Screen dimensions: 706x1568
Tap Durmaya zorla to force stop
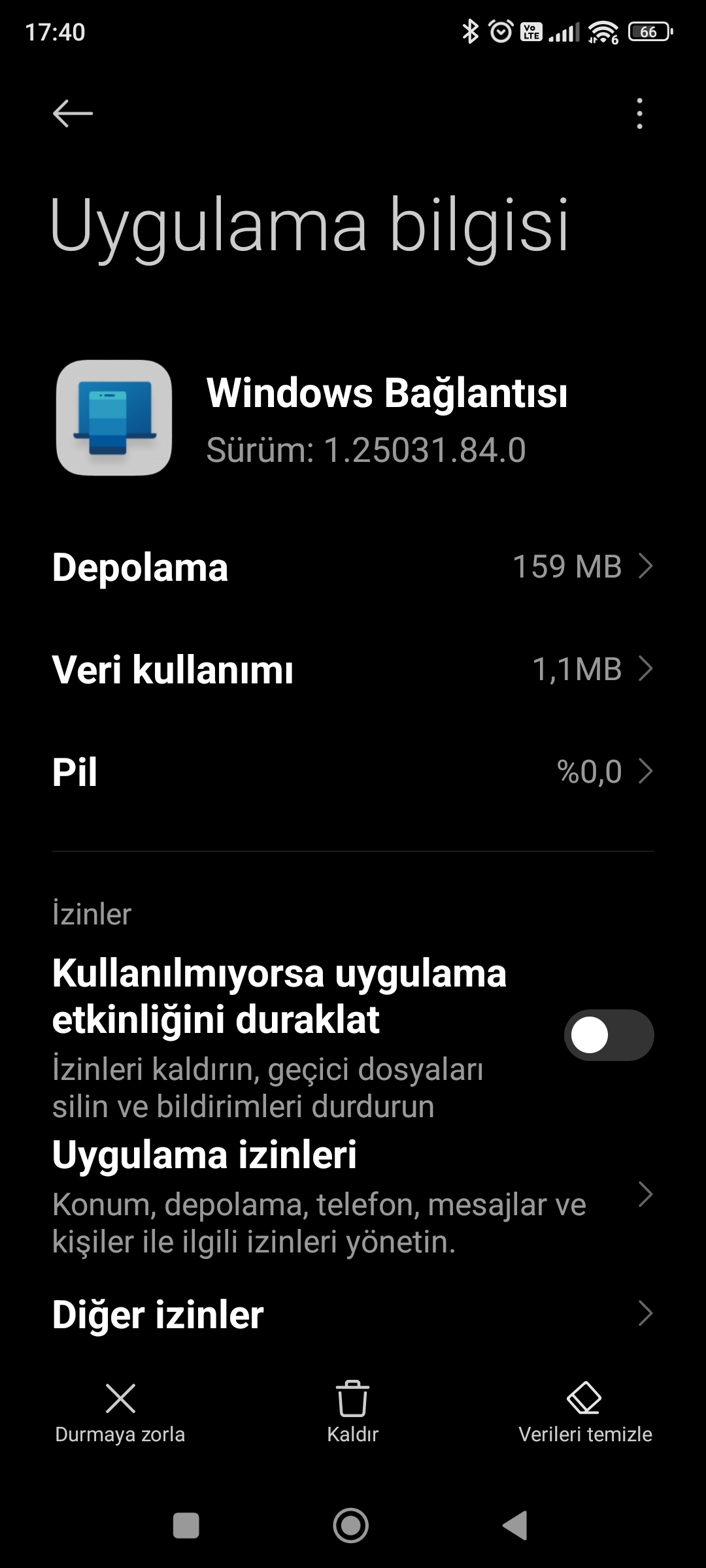120,1413
